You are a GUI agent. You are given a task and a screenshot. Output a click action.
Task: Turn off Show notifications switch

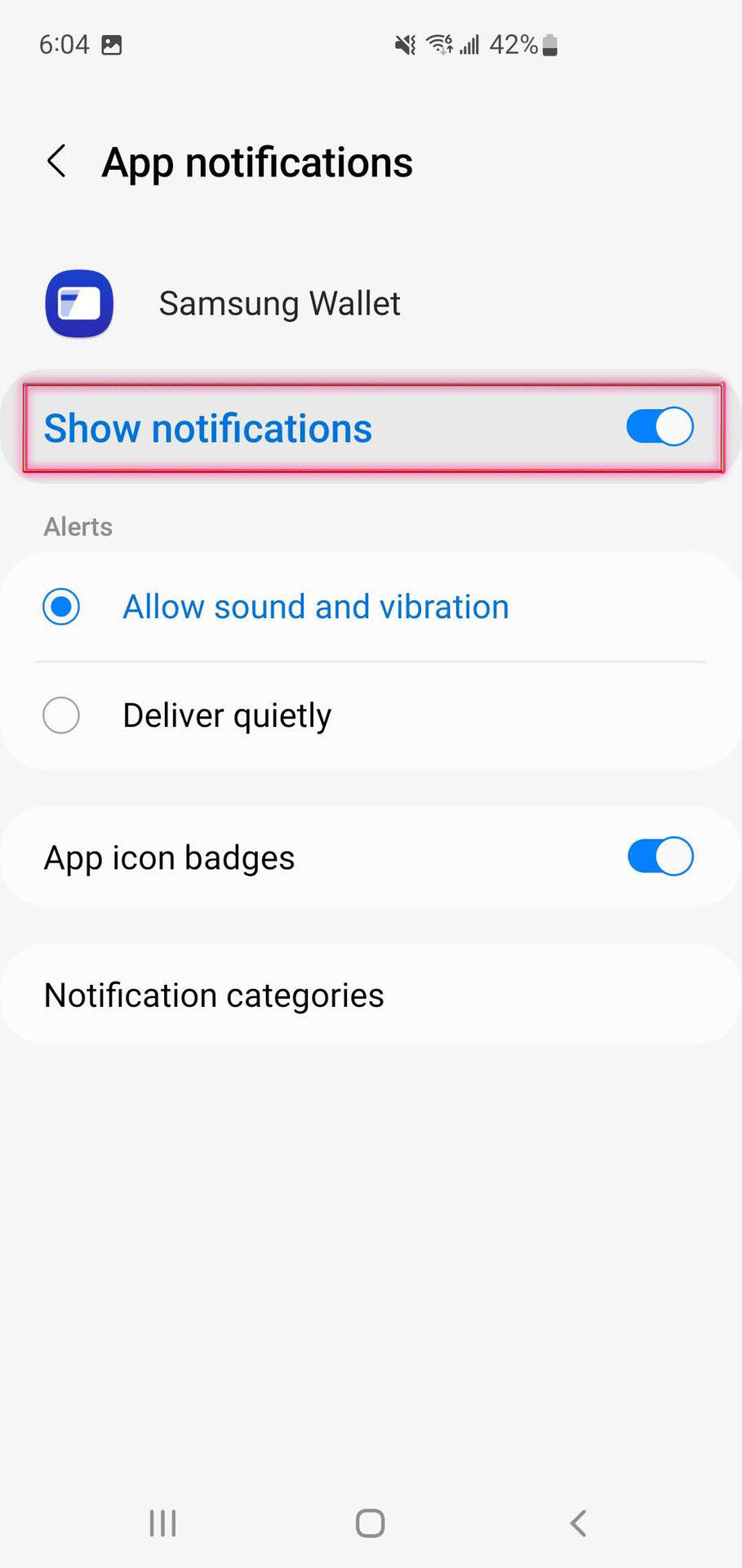tap(659, 427)
